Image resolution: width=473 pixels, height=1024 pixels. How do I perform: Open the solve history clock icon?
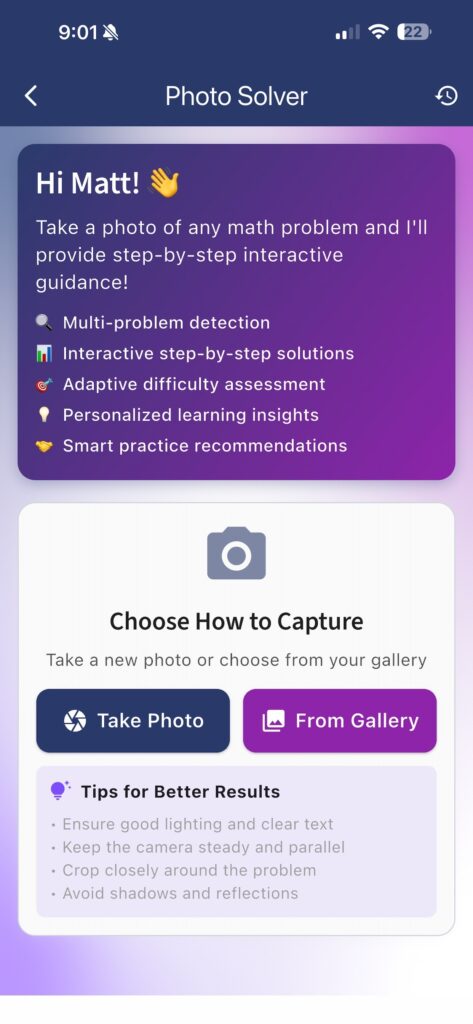[446, 97]
